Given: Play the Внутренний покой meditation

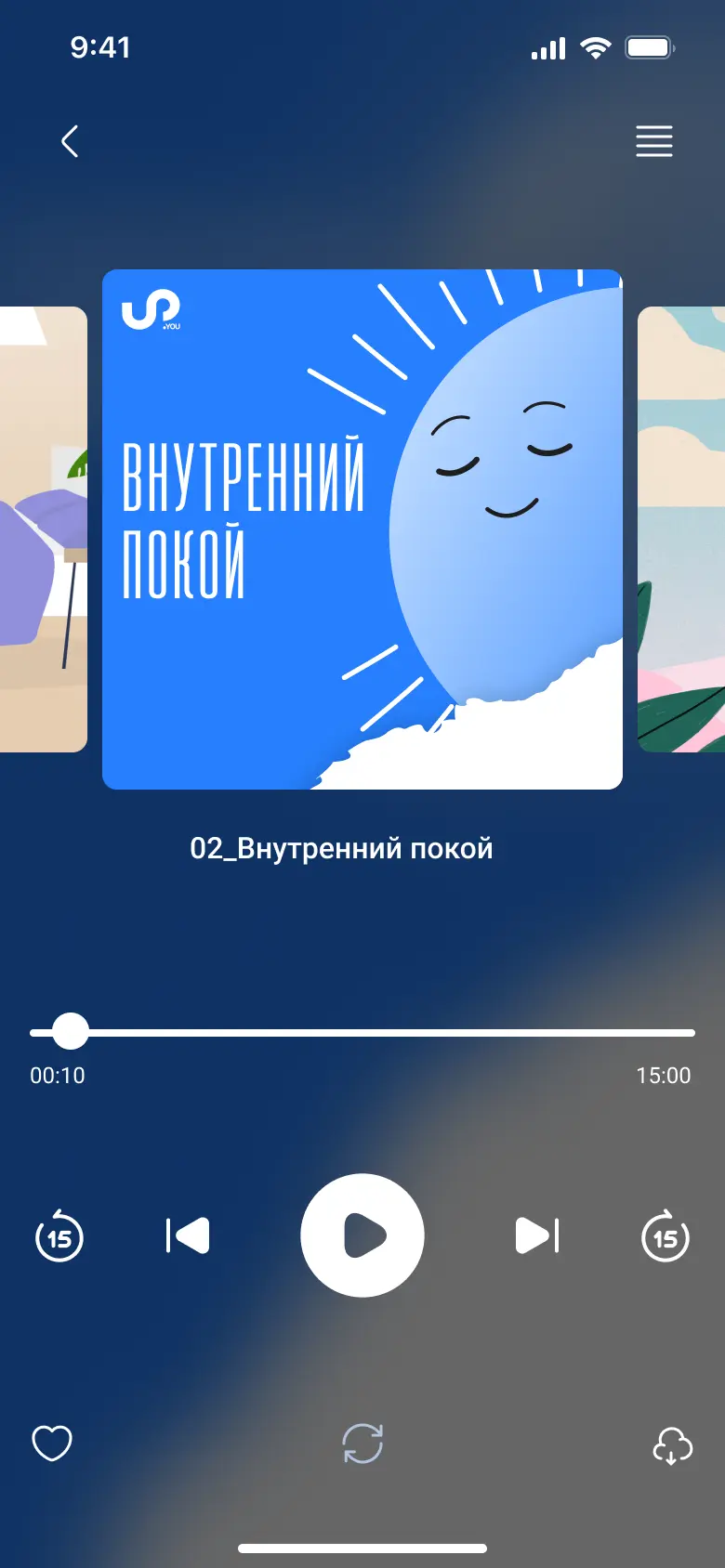Looking at the screenshot, I should (x=362, y=1235).
